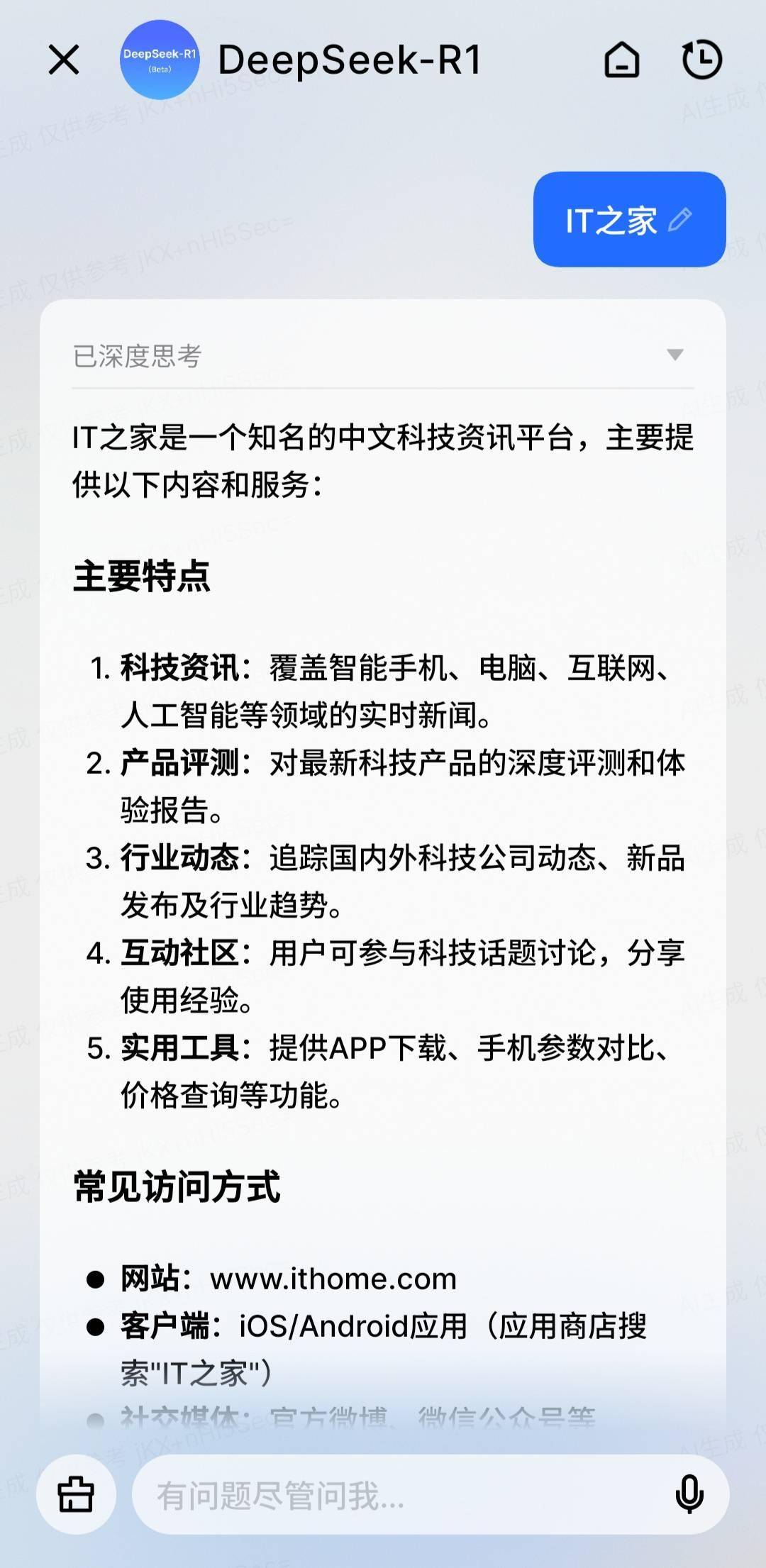Open the toolbox icon beside input
The height and width of the screenshot is (1568, 766).
(x=76, y=1494)
